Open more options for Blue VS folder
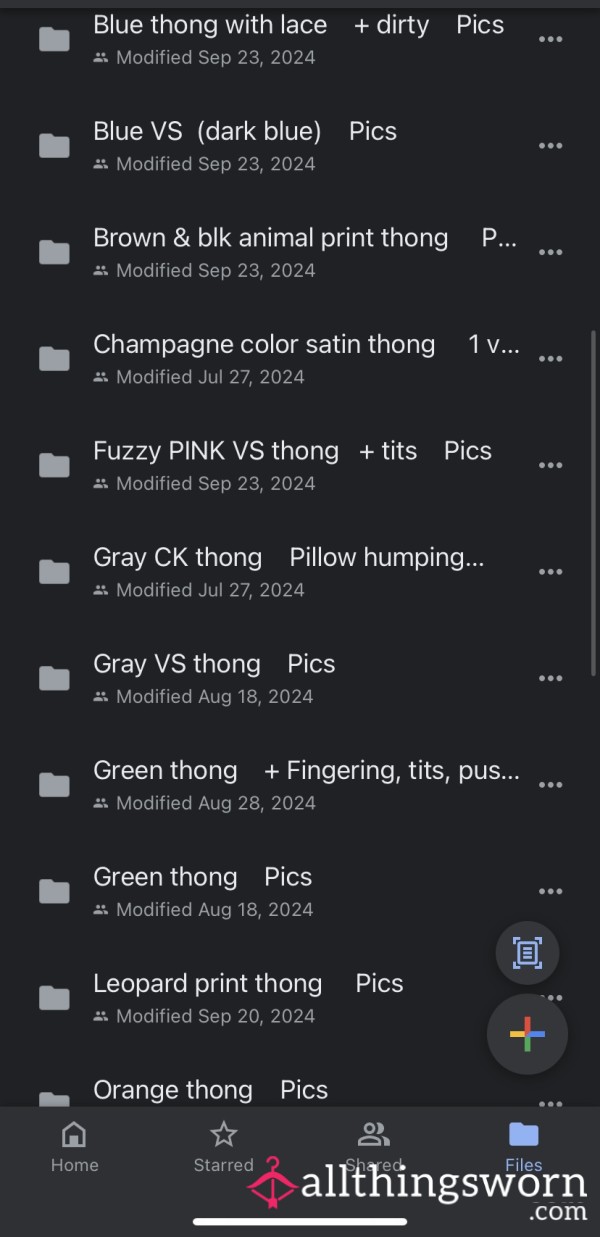Viewport: 600px width, 1237px height. [550, 146]
